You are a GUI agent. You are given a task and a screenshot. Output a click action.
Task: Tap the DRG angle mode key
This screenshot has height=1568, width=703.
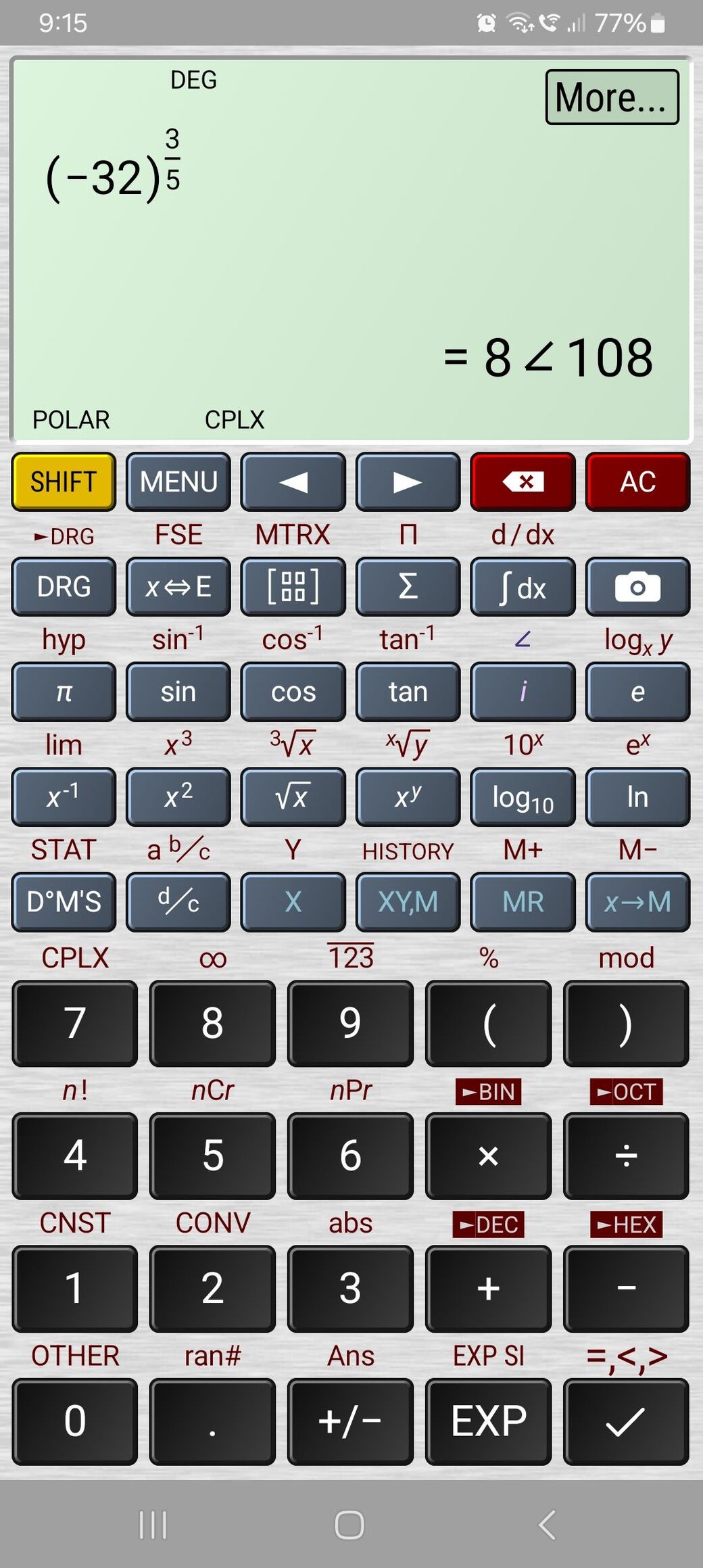[64, 586]
